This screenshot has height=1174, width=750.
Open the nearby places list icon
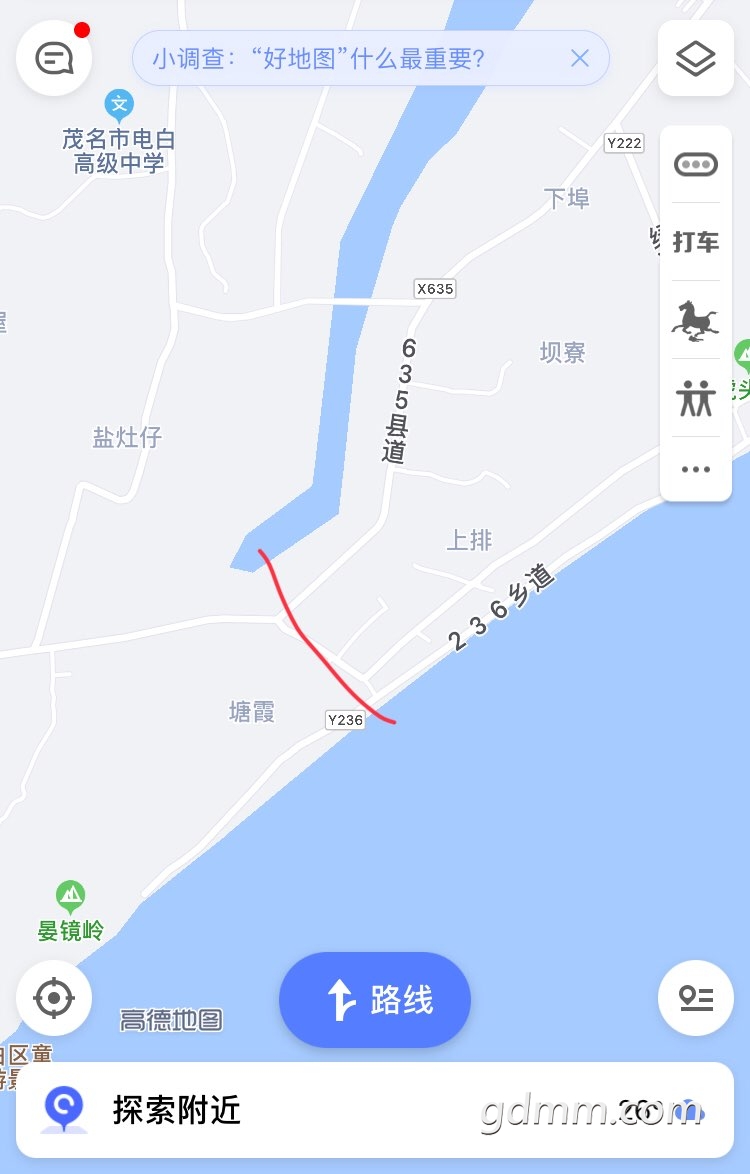click(696, 997)
